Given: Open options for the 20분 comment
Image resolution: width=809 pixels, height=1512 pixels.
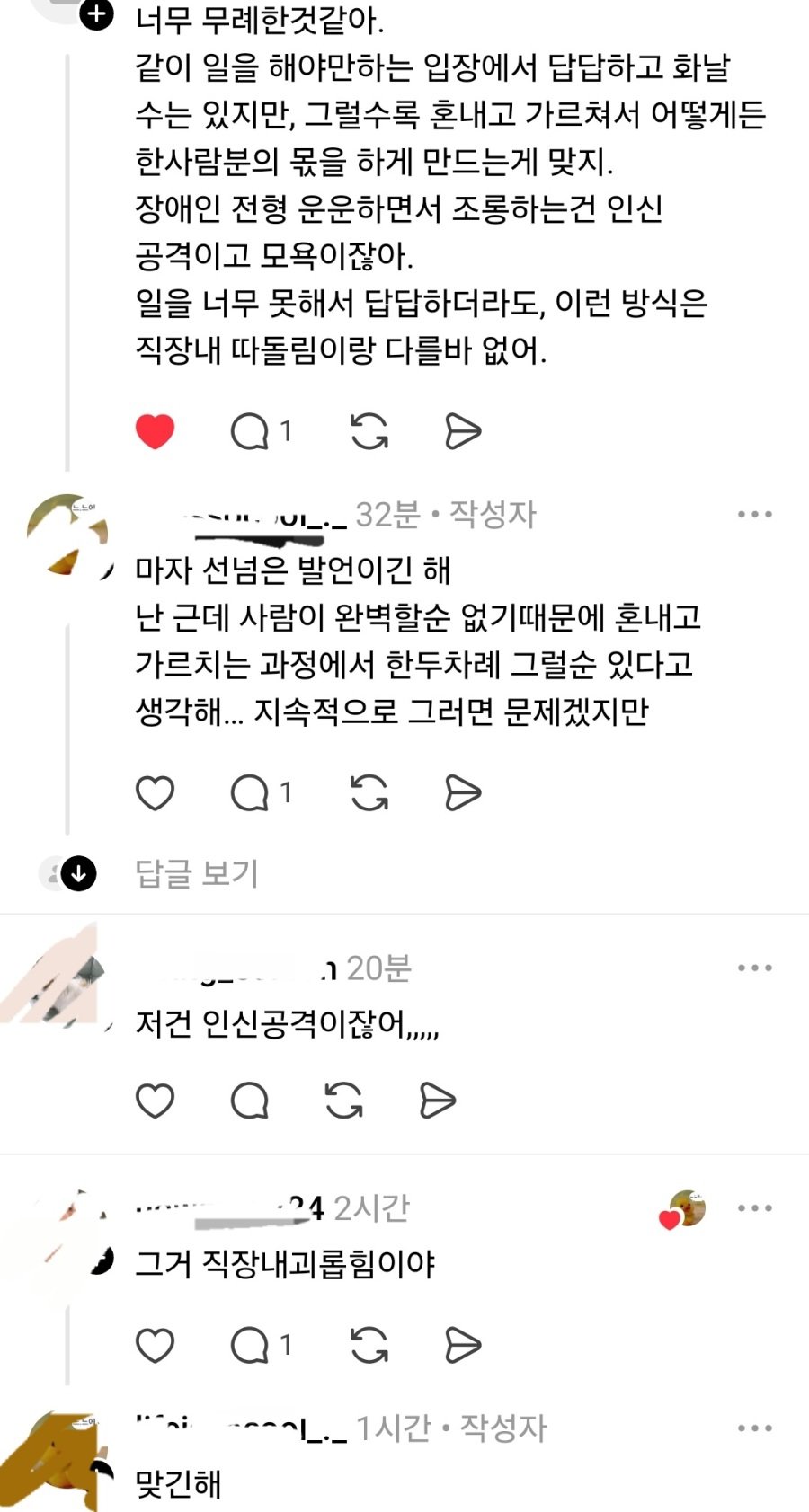Looking at the screenshot, I should [754, 968].
